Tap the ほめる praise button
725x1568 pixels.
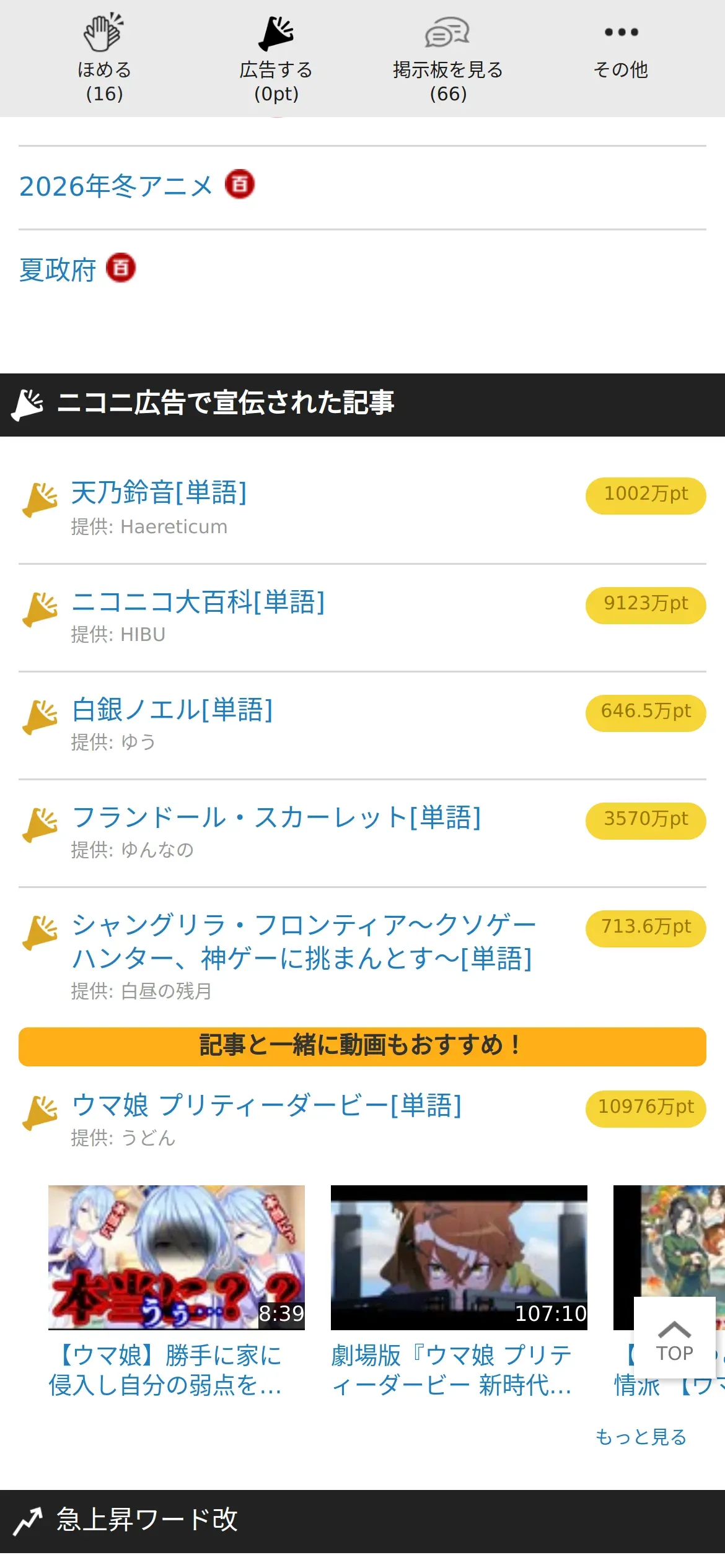[104, 59]
